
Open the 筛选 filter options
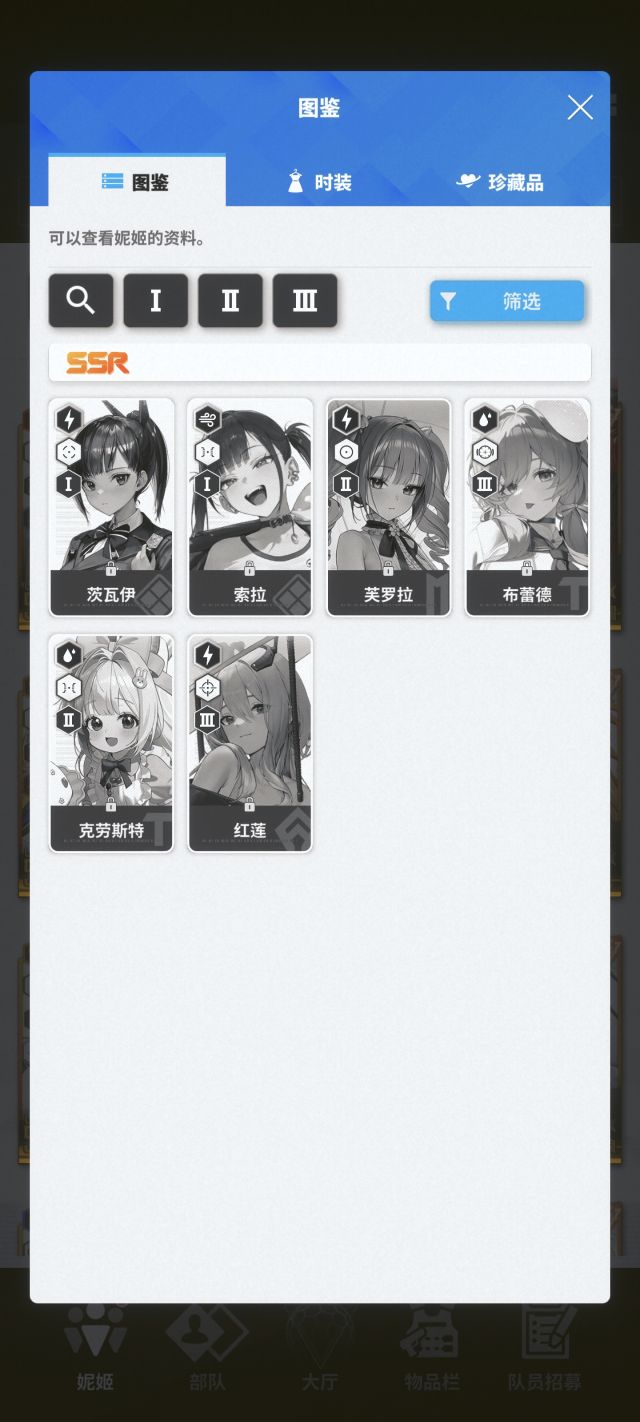507,301
